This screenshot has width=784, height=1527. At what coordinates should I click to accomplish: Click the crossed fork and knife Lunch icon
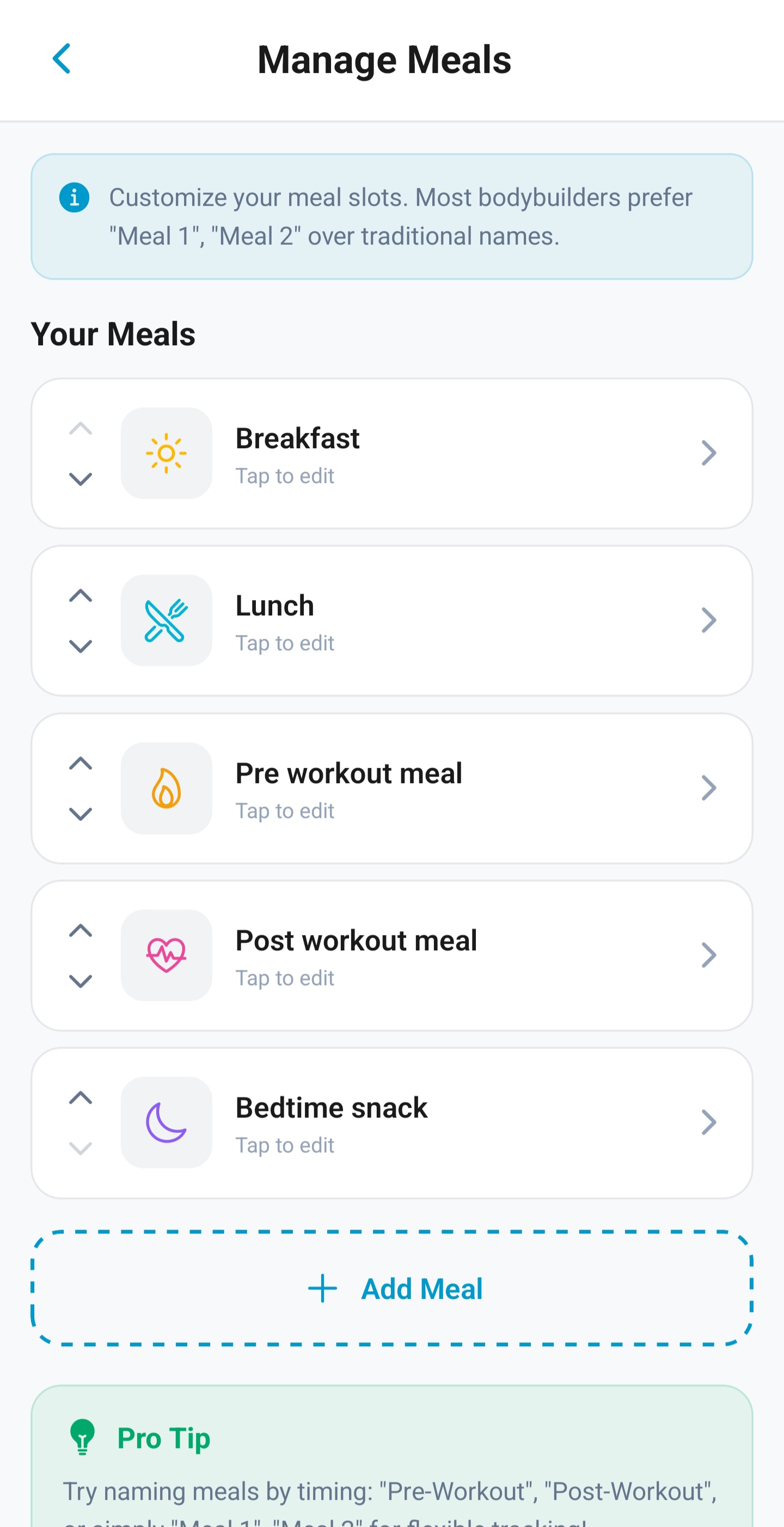tap(166, 620)
